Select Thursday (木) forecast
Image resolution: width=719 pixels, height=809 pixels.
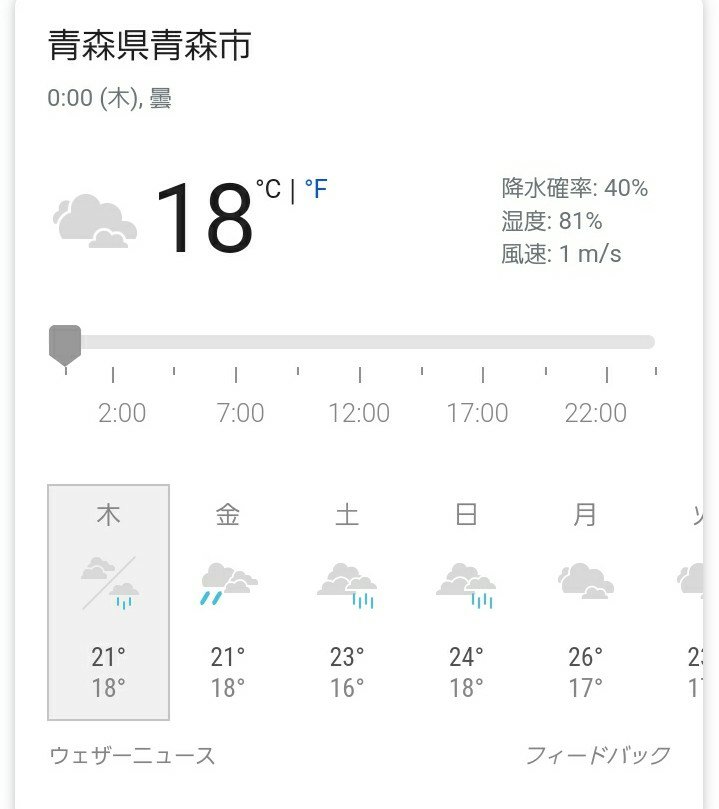click(108, 601)
